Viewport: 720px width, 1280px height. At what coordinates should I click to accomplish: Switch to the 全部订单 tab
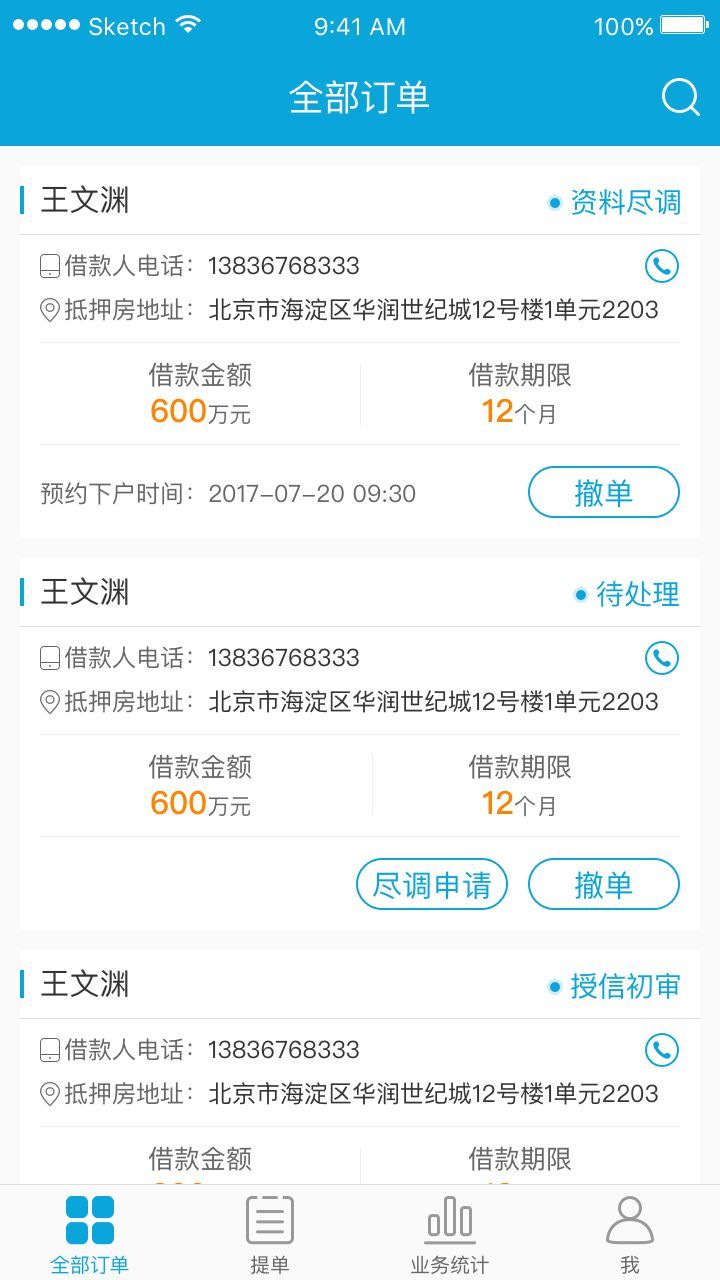pyautogui.click(x=90, y=1234)
